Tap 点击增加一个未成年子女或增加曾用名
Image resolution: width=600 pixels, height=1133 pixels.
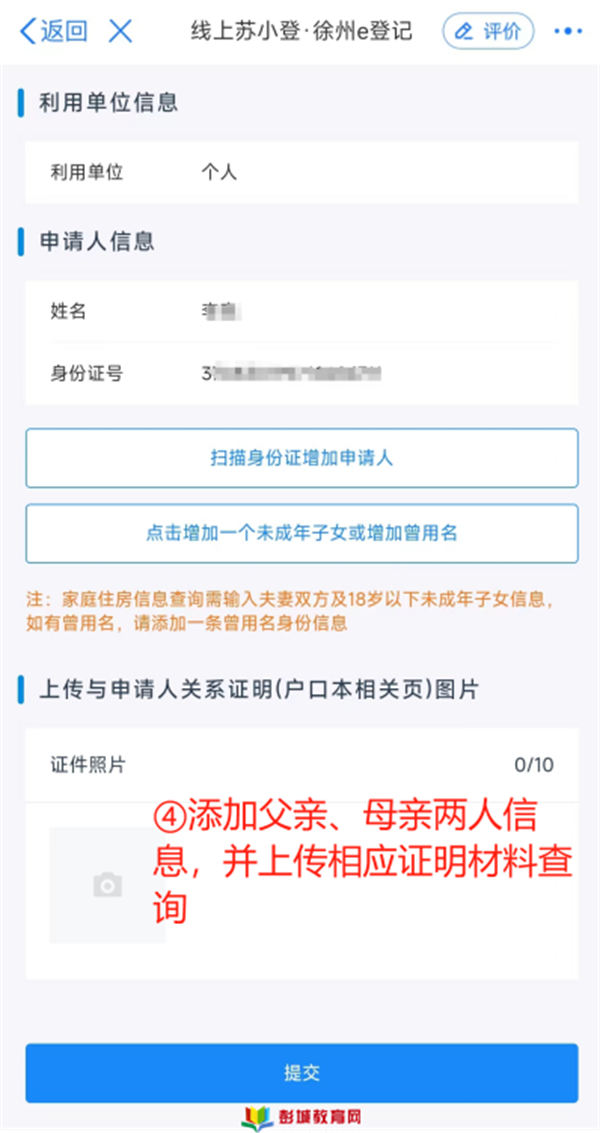(301, 533)
